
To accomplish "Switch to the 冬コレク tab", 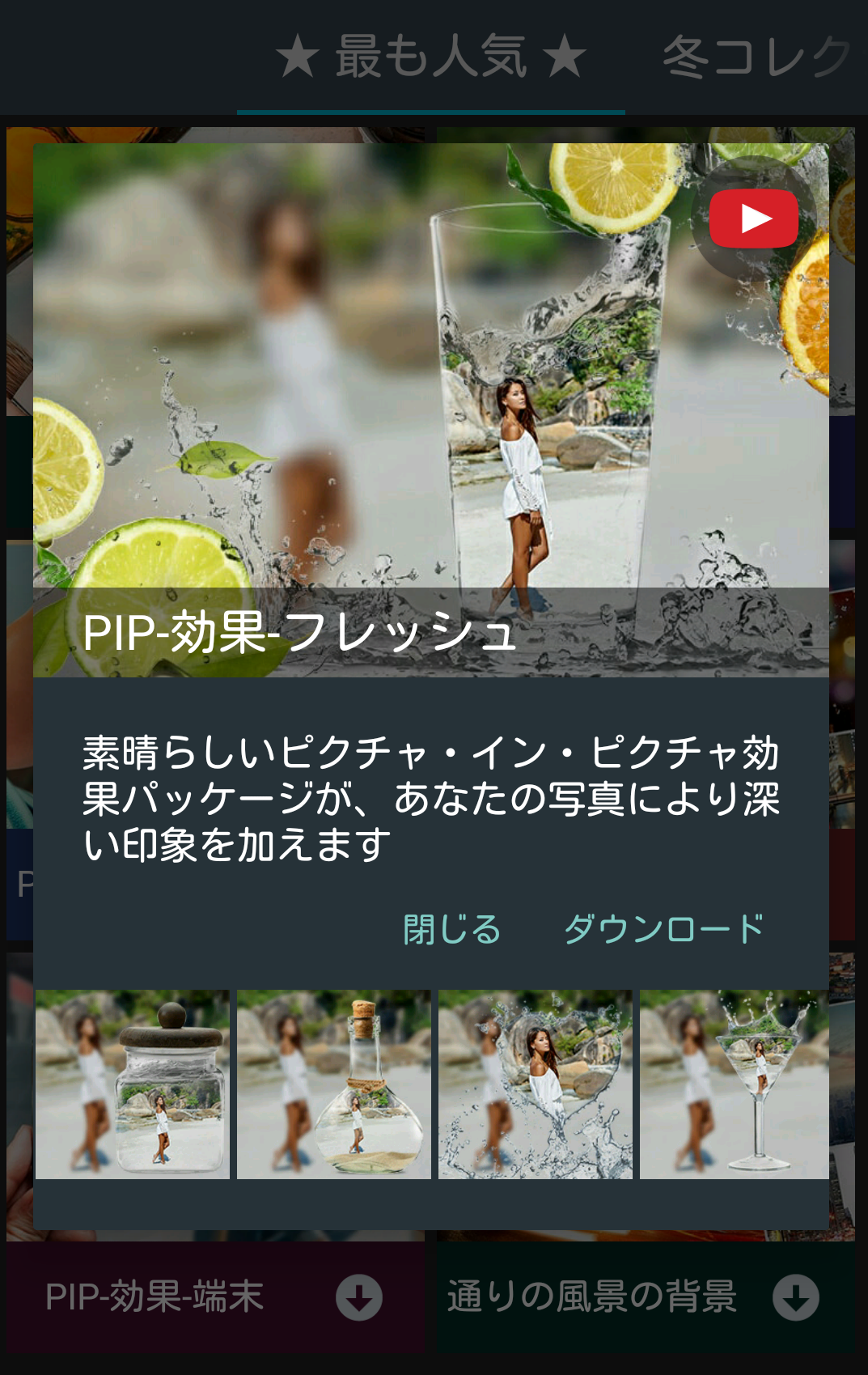I will [x=756, y=58].
